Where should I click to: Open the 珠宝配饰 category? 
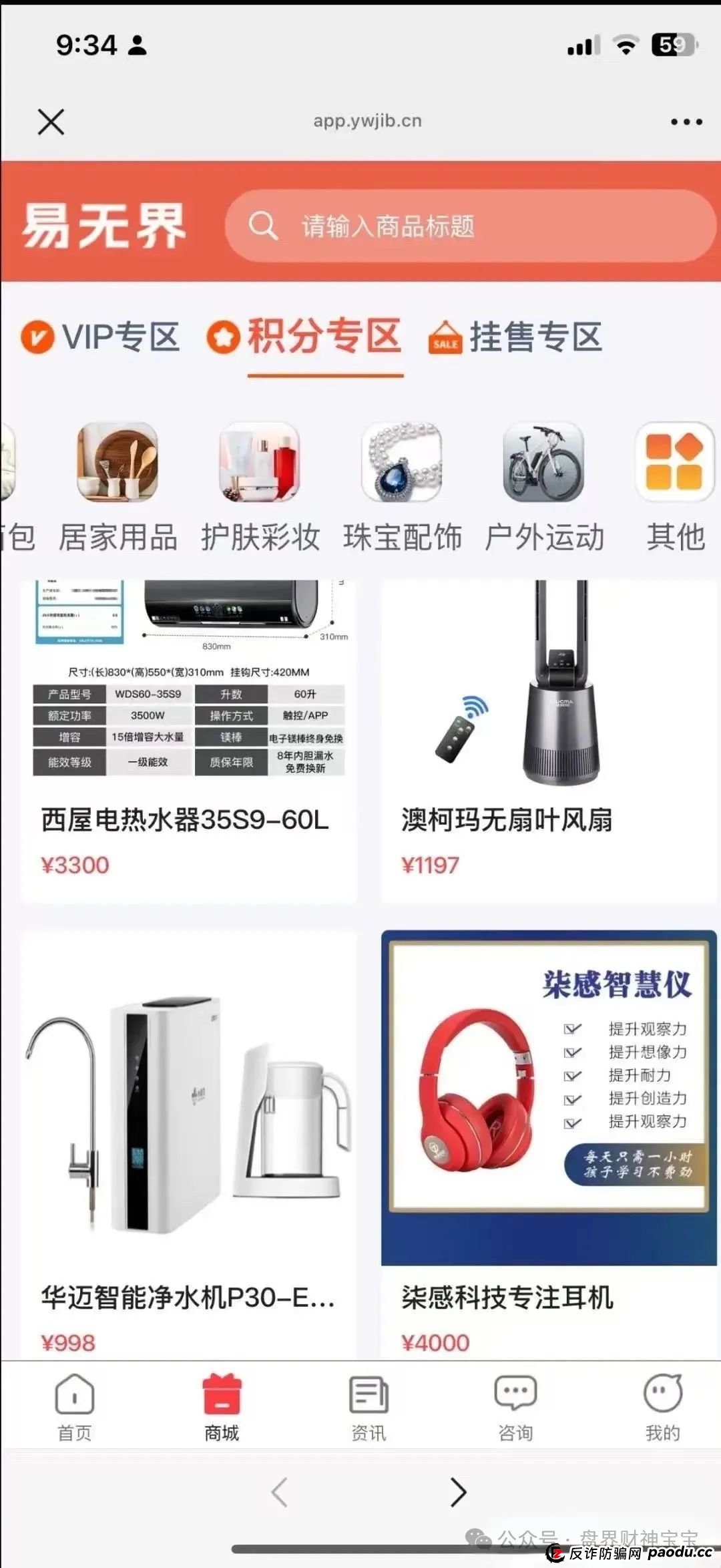click(x=402, y=487)
